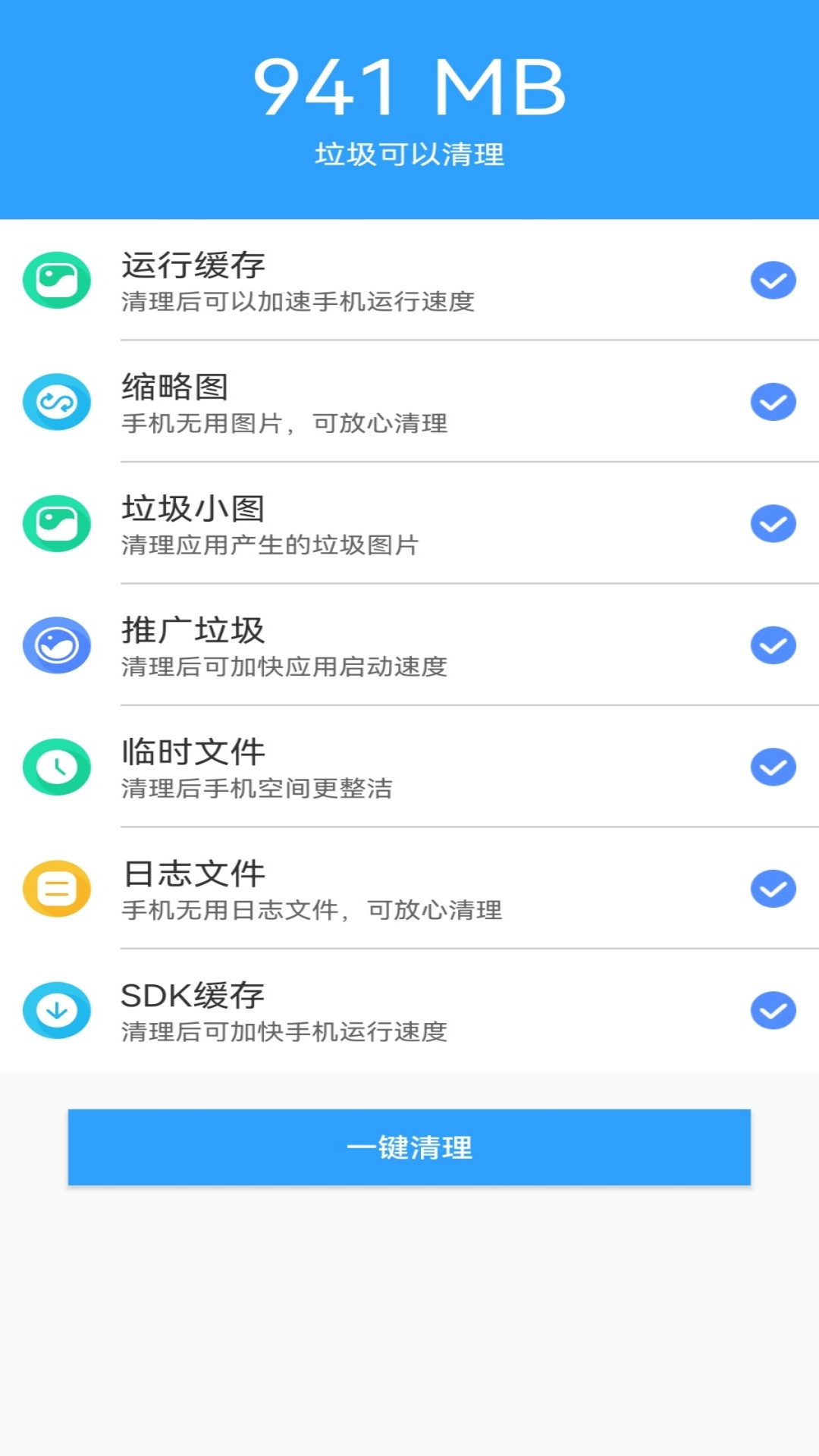The image size is (819, 1456).
Task: Toggle the 垃圾小图 checkmark off
Action: [x=773, y=523]
